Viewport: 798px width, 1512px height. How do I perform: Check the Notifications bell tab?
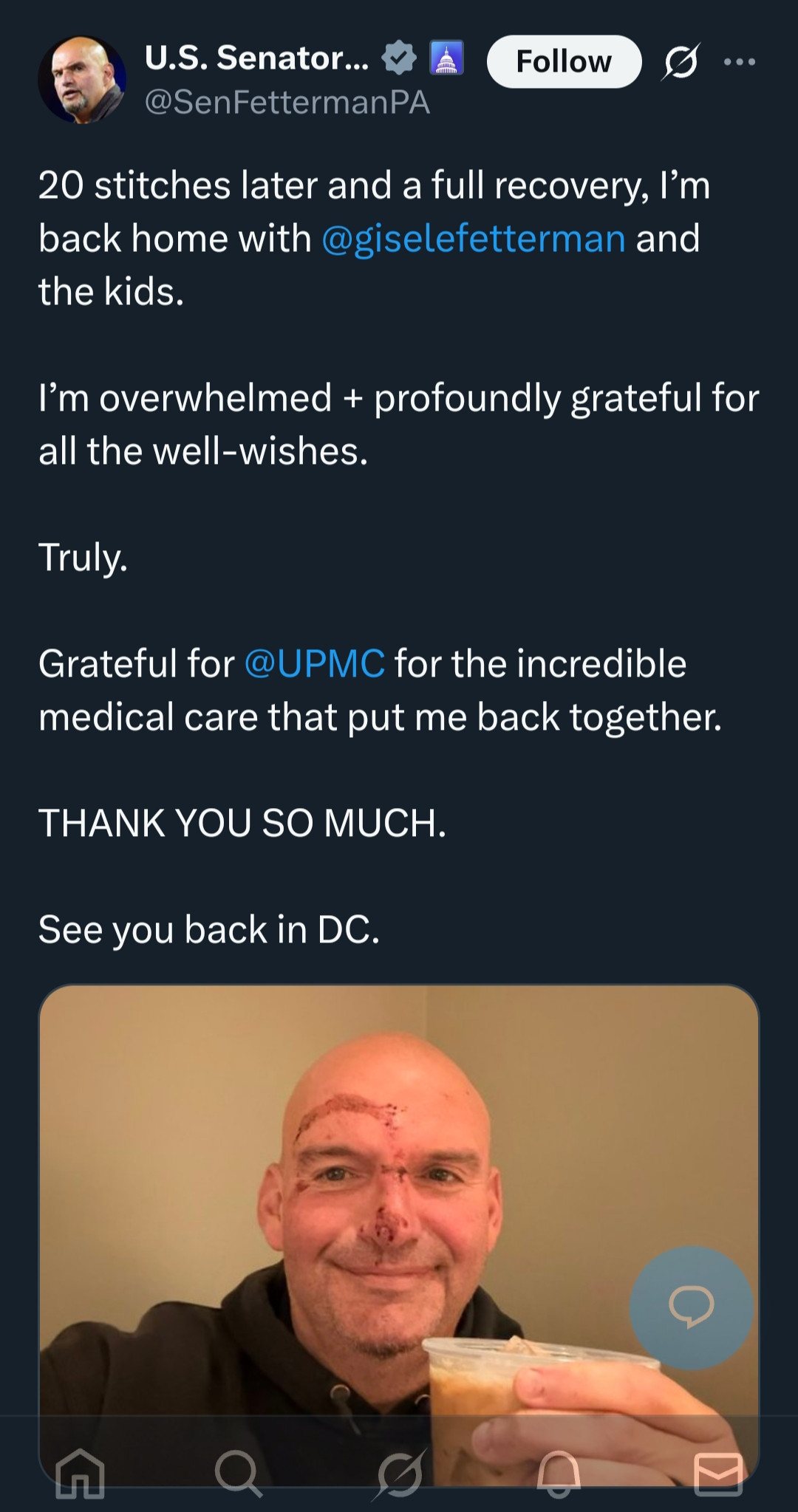point(559,1473)
